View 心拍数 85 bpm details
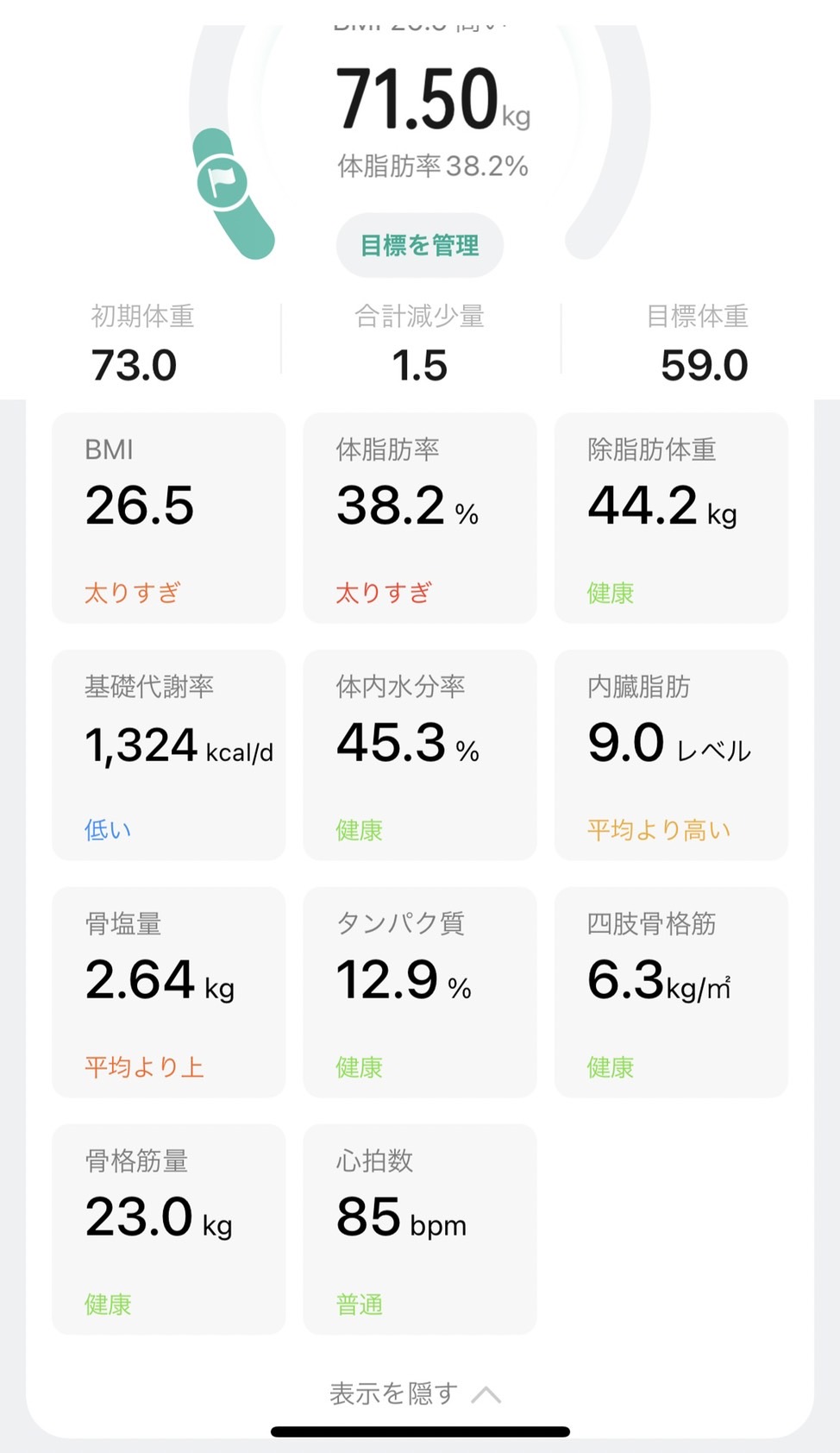Viewport: 840px width, 1453px height. click(420, 1229)
